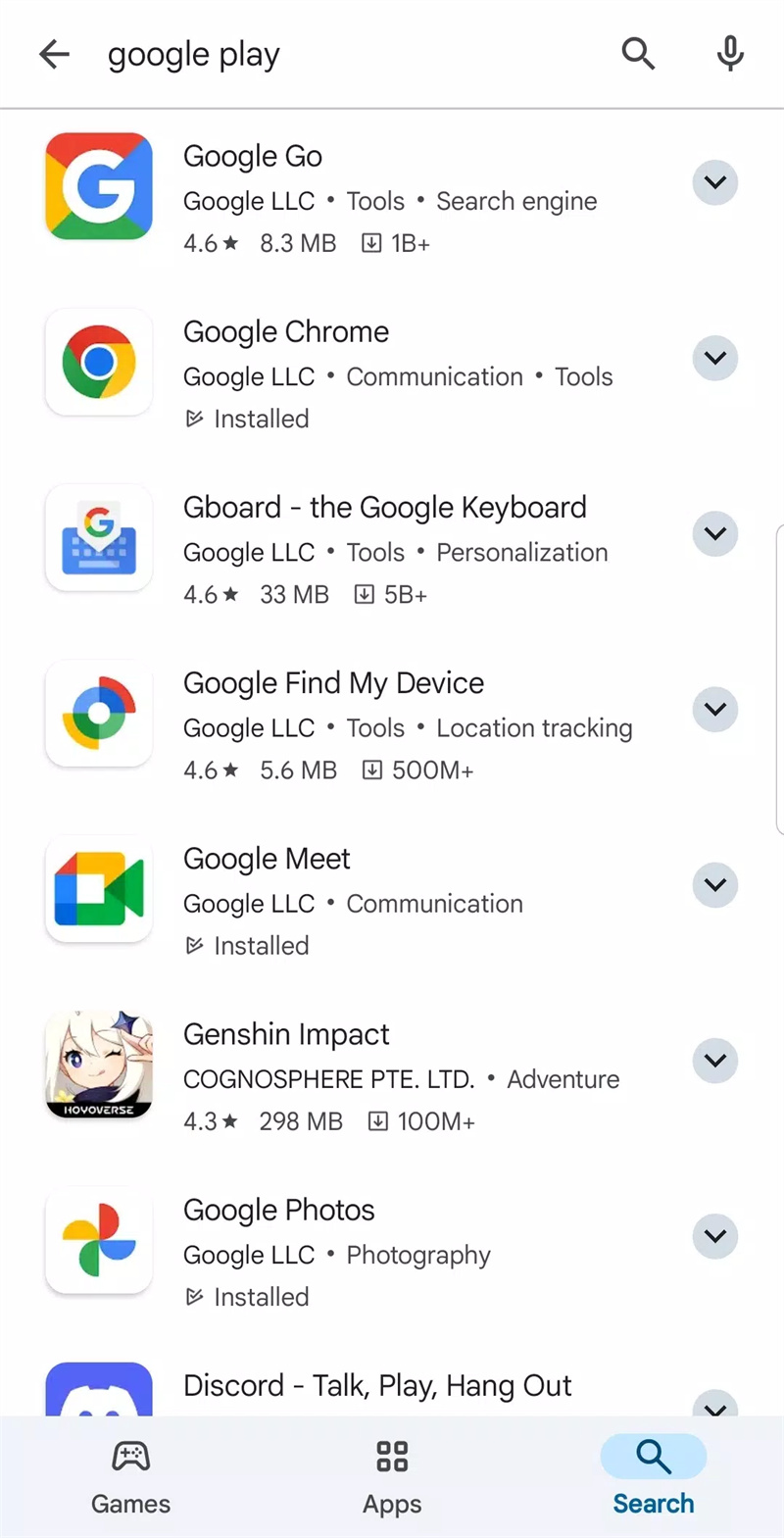
Task: Start a voice search with the microphone
Action: (x=729, y=54)
